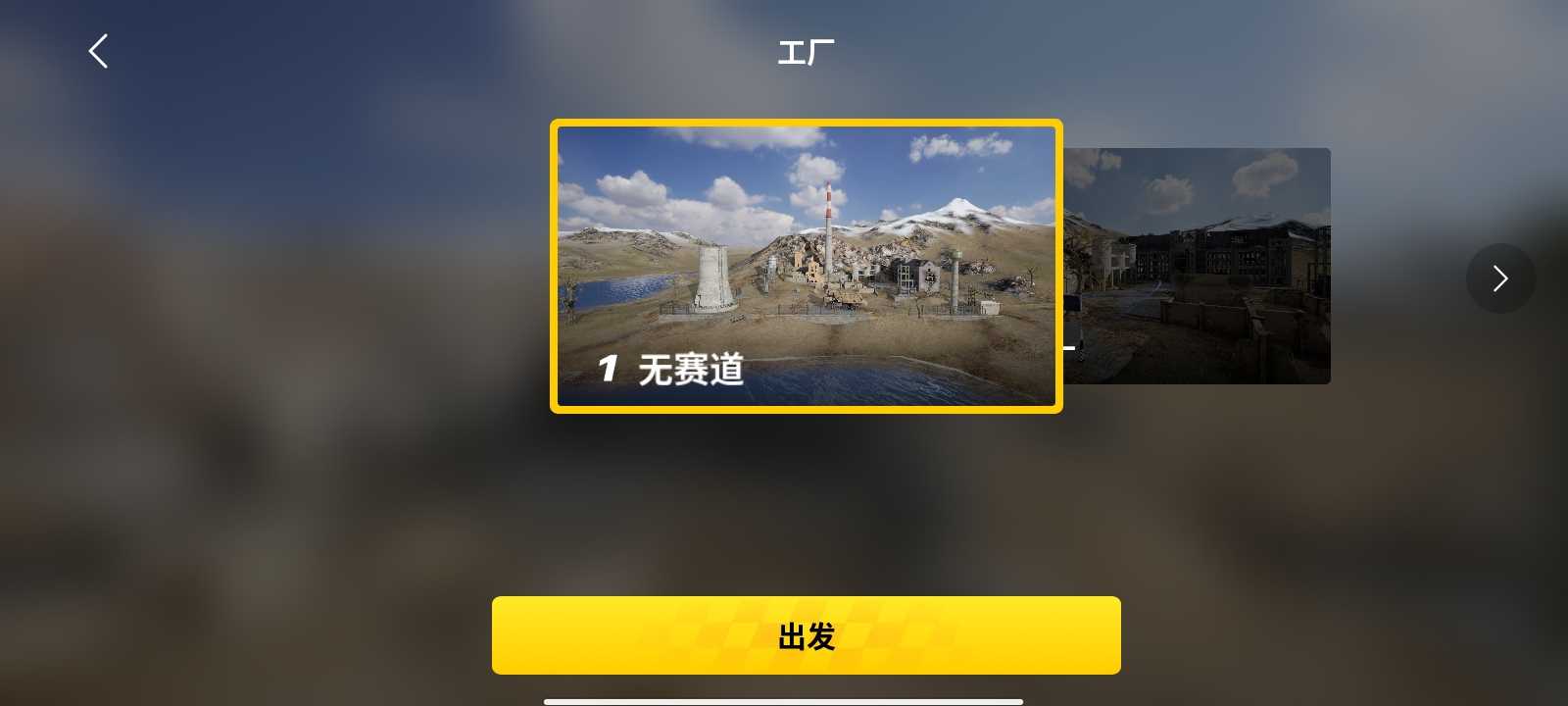The width and height of the screenshot is (1568, 706).
Task: Show next map with the right arrow
Action: pyautogui.click(x=1499, y=278)
